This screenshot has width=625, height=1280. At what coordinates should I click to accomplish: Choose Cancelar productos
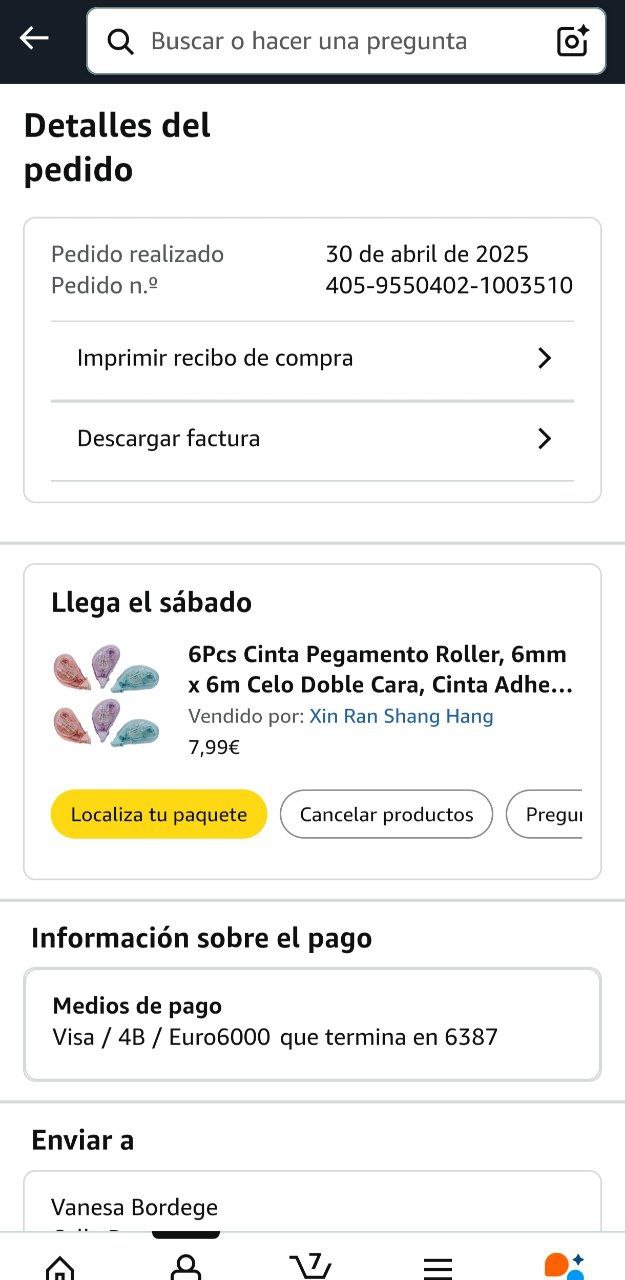click(386, 814)
